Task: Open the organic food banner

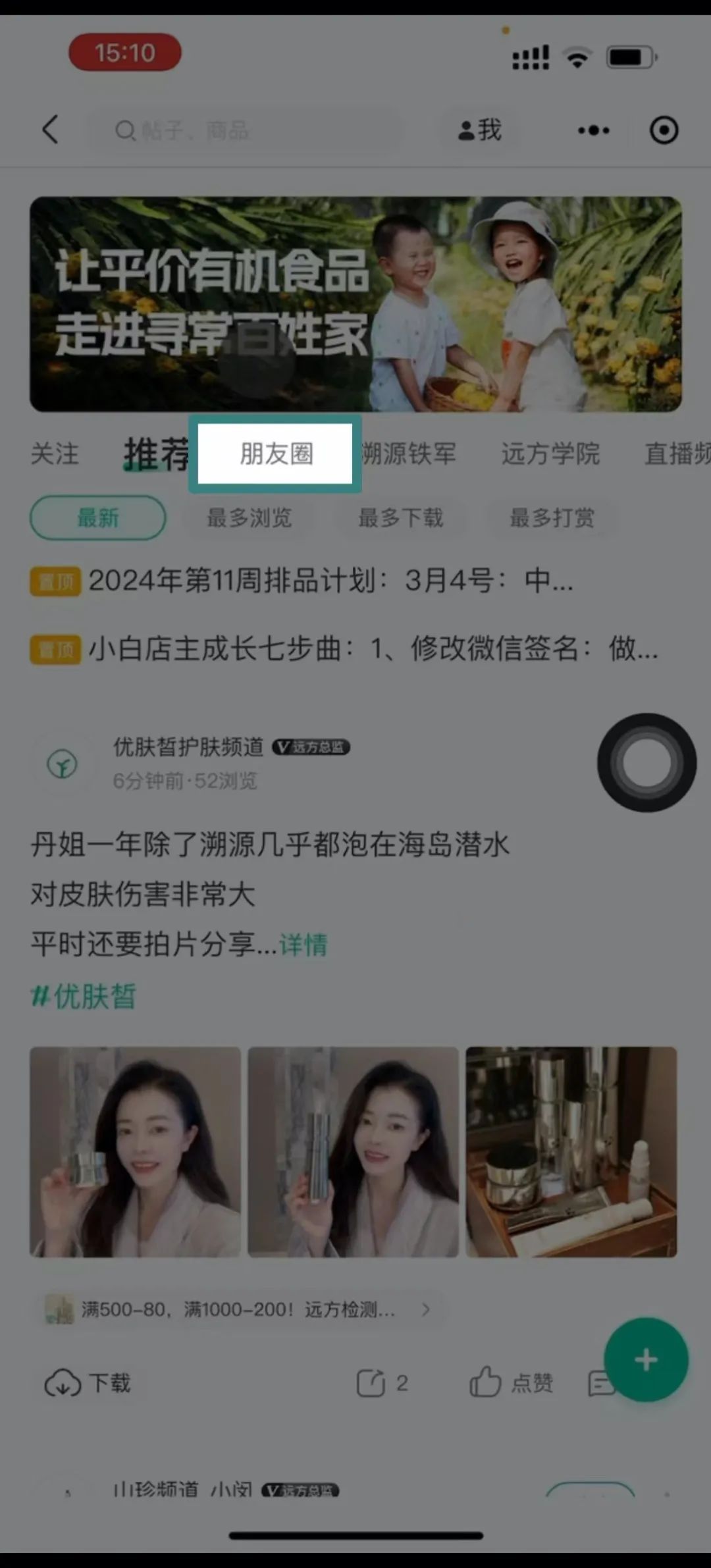Action: tap(355, 304)
